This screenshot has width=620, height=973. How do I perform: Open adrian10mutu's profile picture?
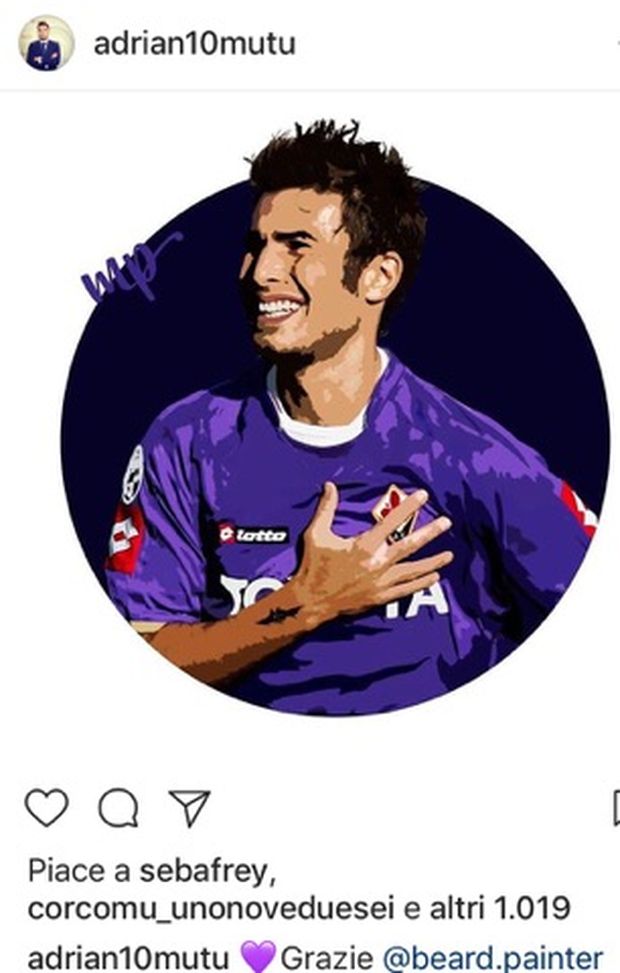(x=46, y=45)
